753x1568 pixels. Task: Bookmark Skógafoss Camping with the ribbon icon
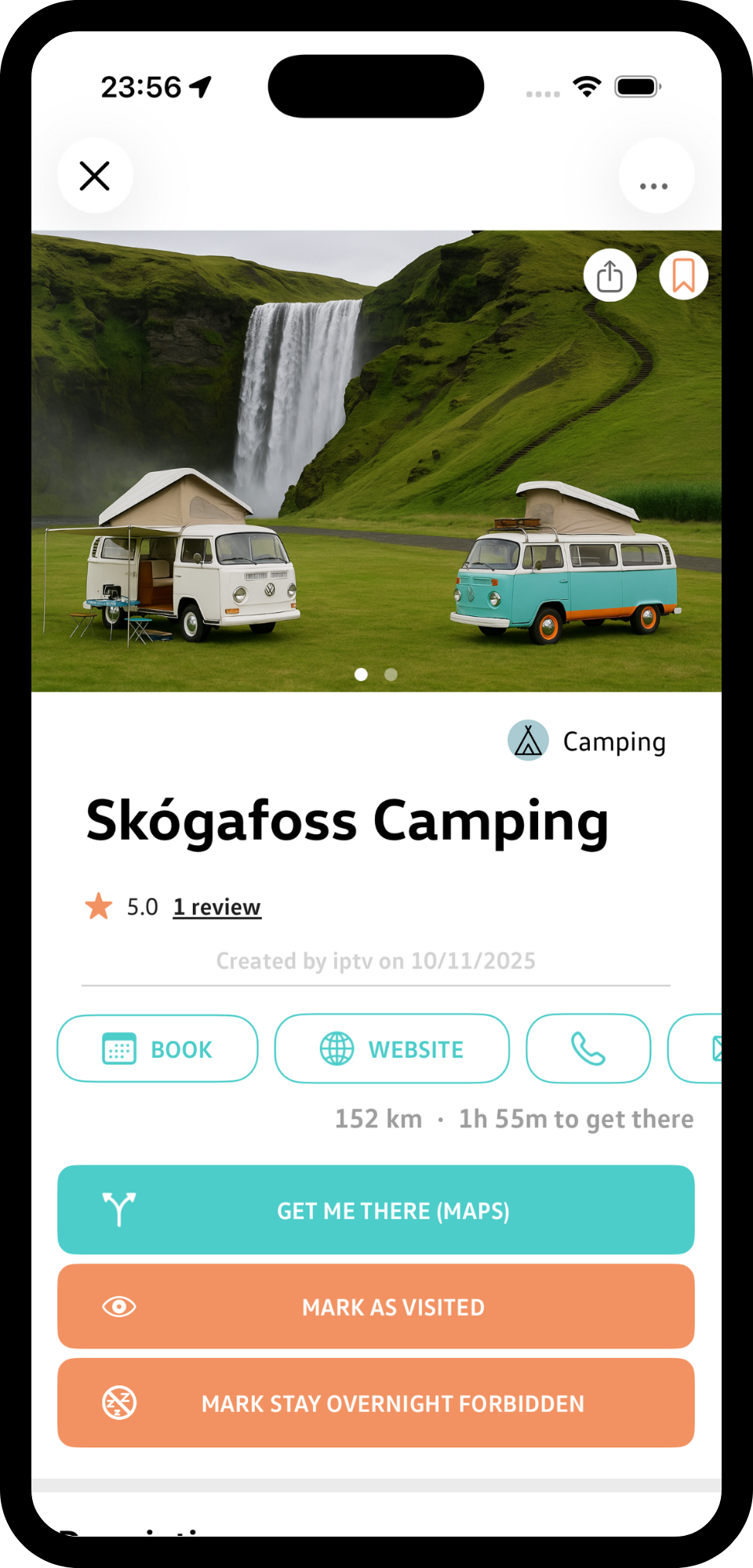(683, 275)
